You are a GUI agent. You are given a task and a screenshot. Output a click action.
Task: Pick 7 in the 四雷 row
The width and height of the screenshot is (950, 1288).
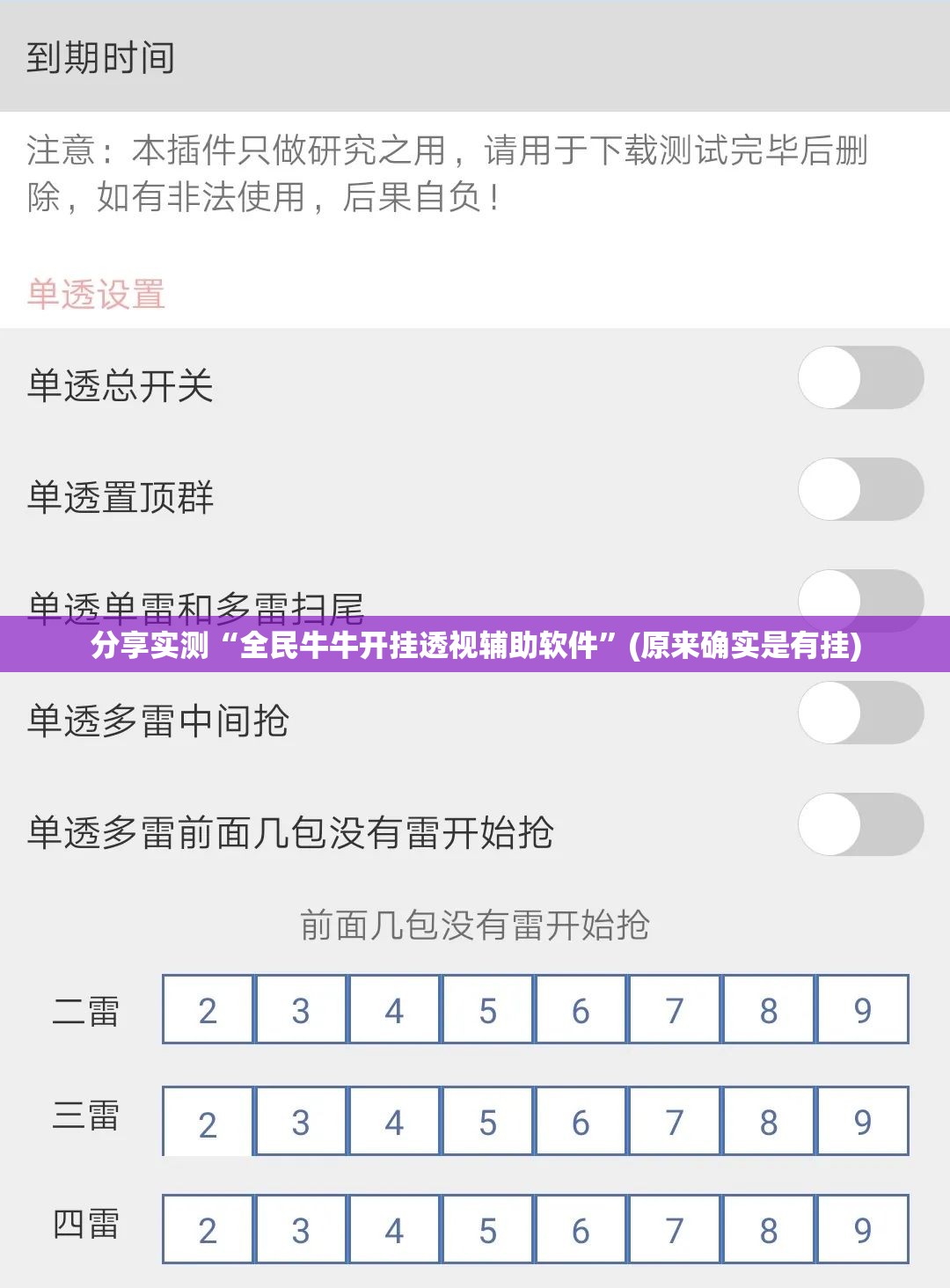pos(675,1230)
